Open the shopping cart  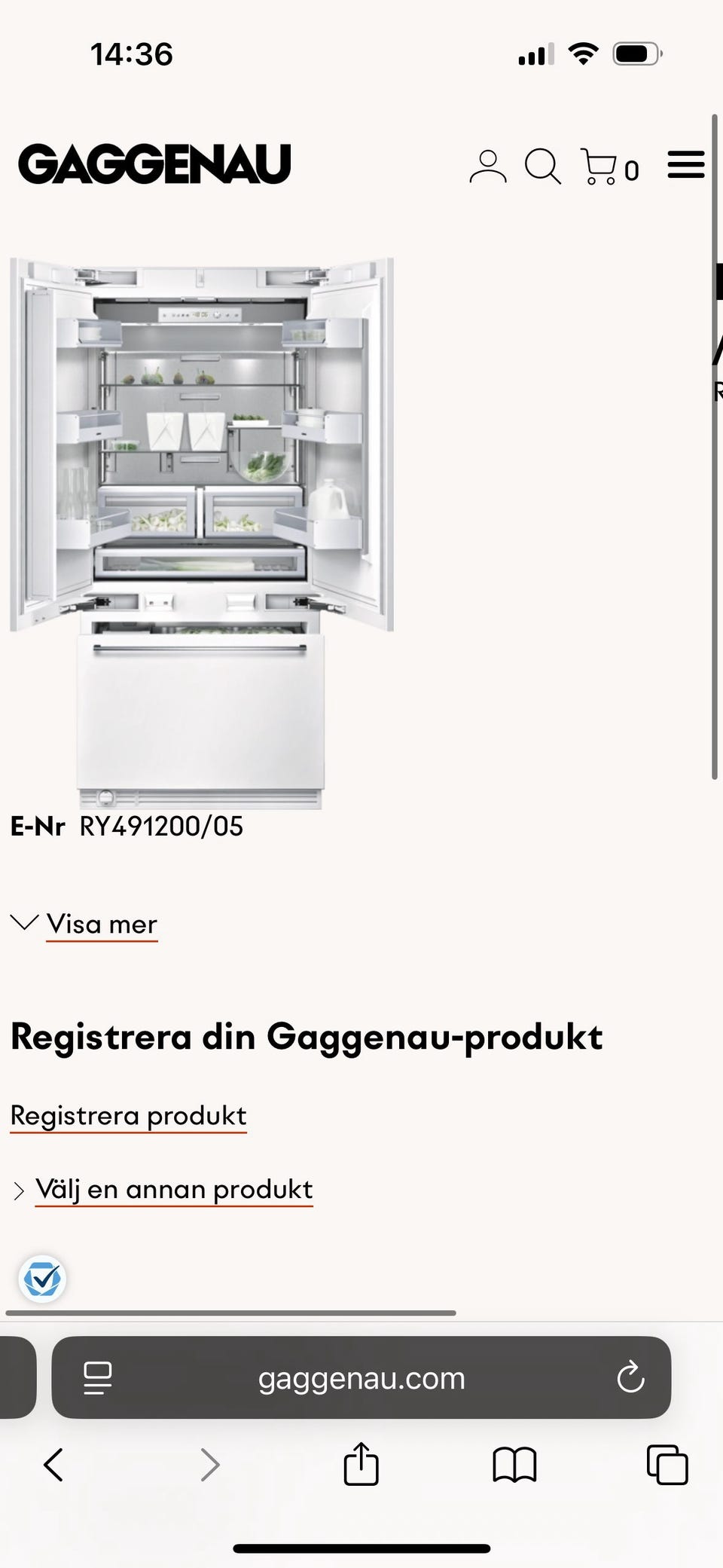602,167
